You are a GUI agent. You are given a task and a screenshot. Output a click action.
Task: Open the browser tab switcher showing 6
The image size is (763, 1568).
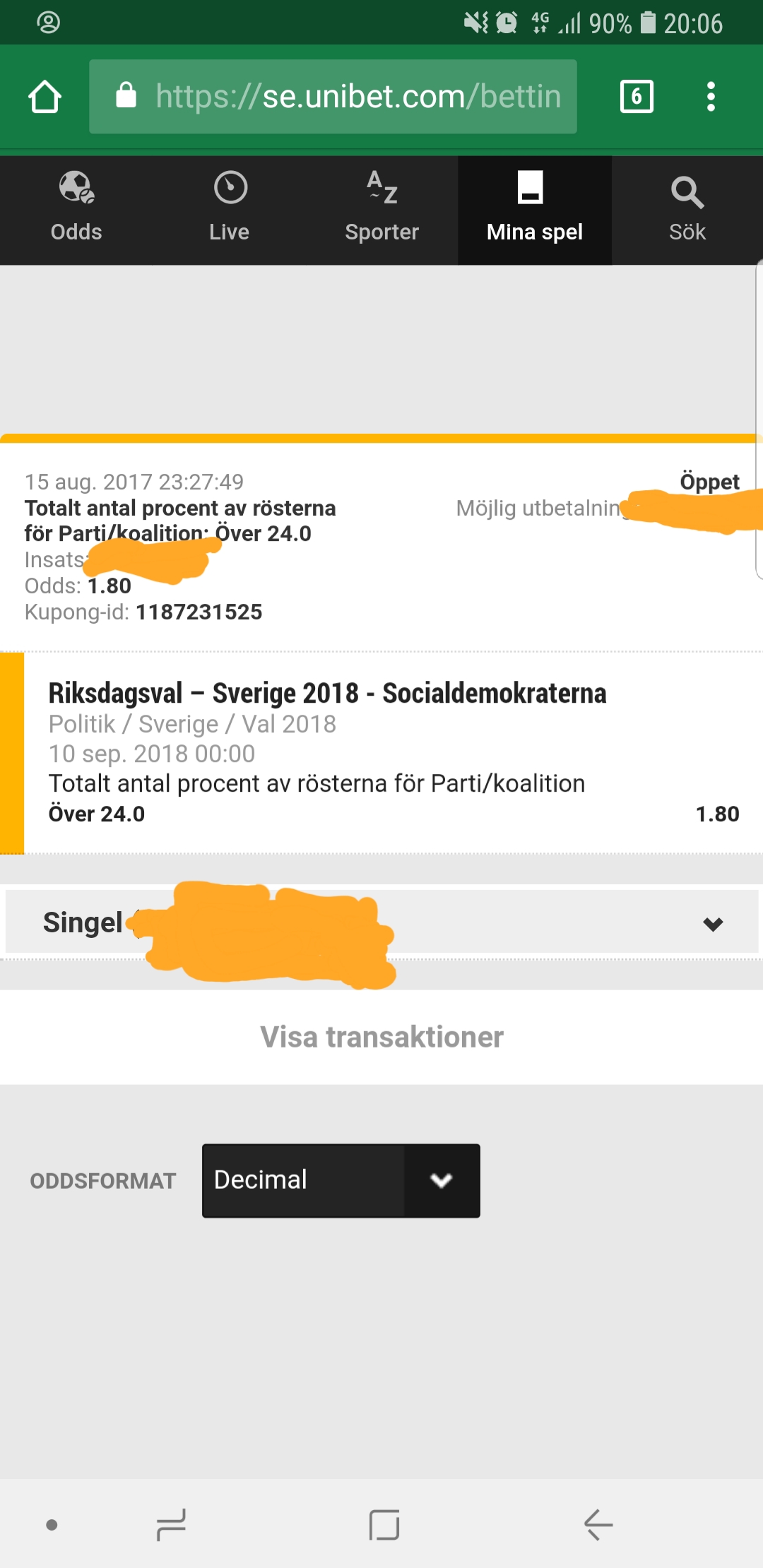(x=637, y=97)
